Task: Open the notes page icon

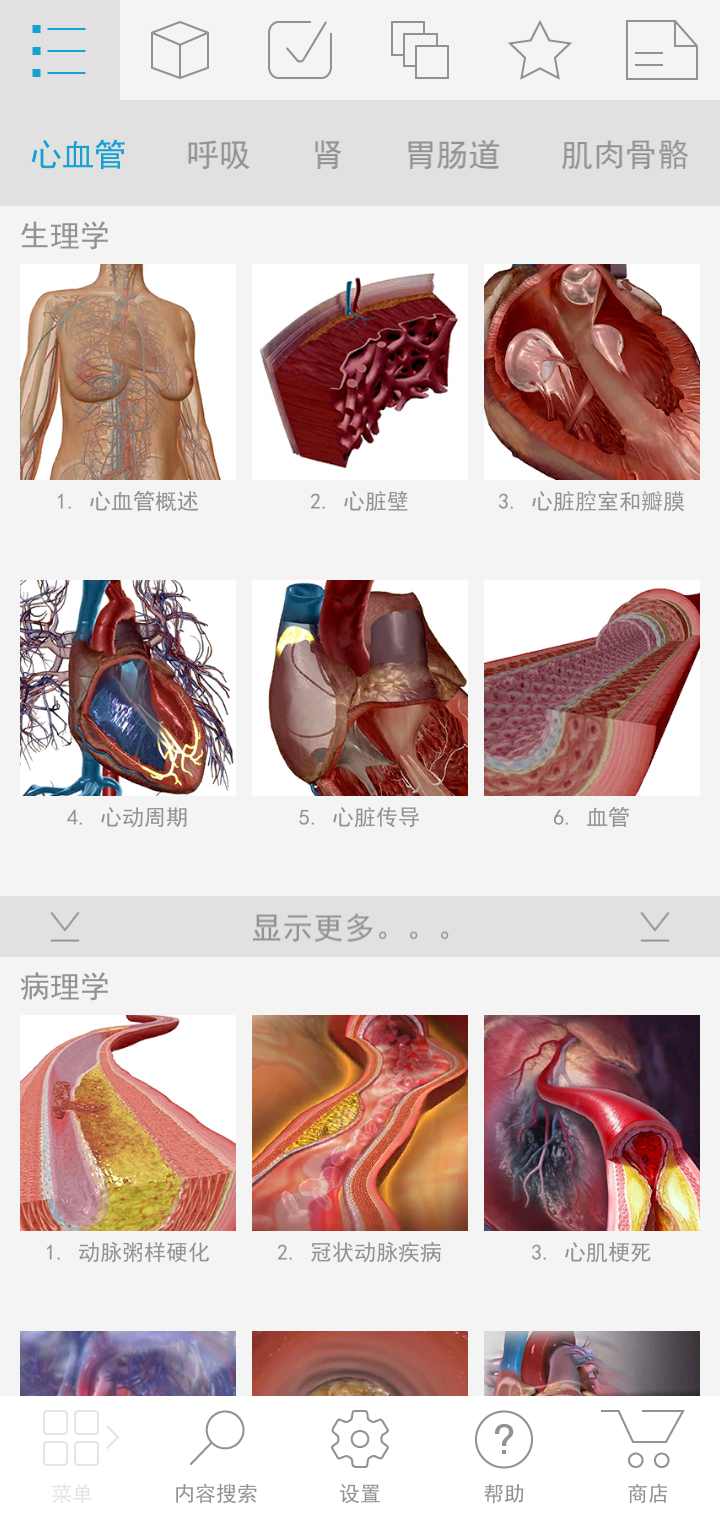Action: 661,50
